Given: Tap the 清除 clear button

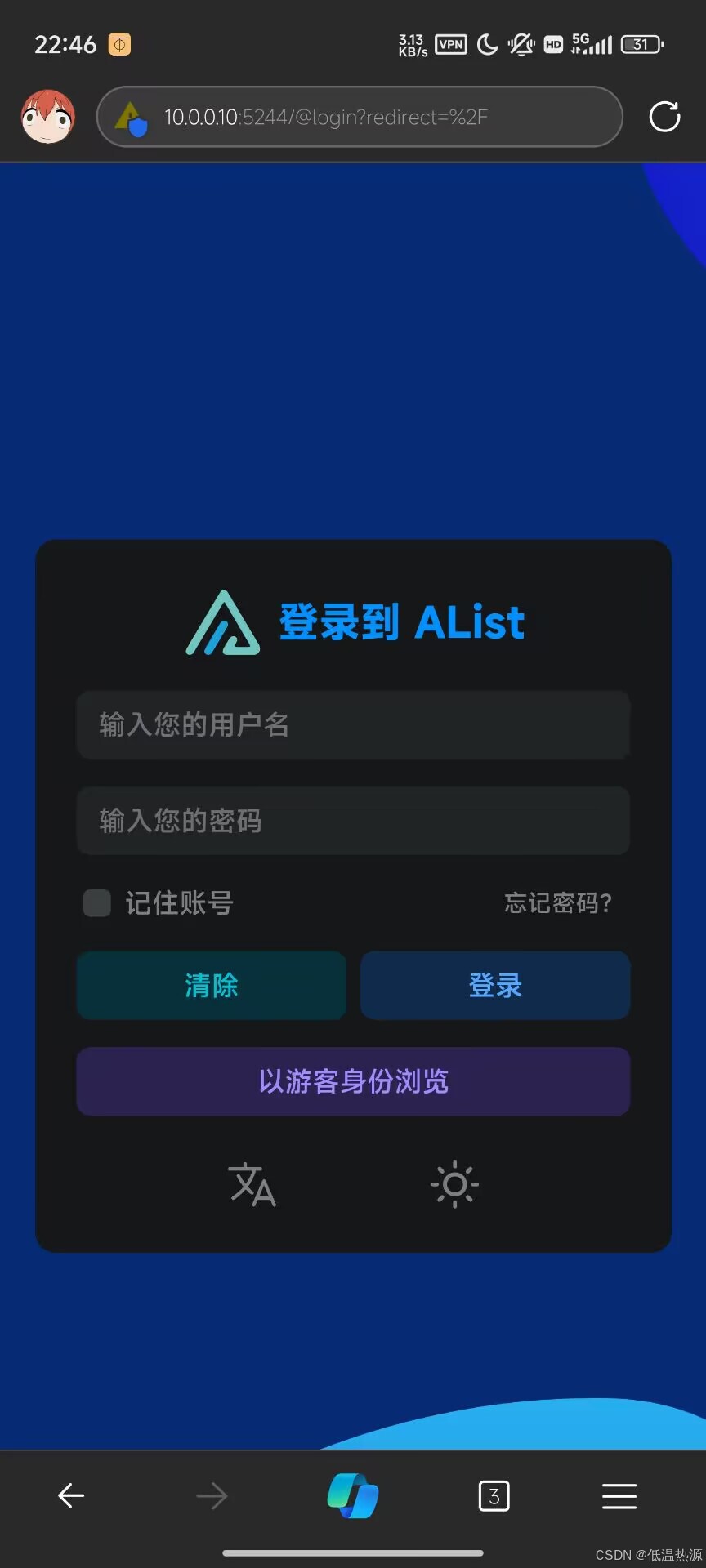Looking at the screenshot, I should (212, 986).
